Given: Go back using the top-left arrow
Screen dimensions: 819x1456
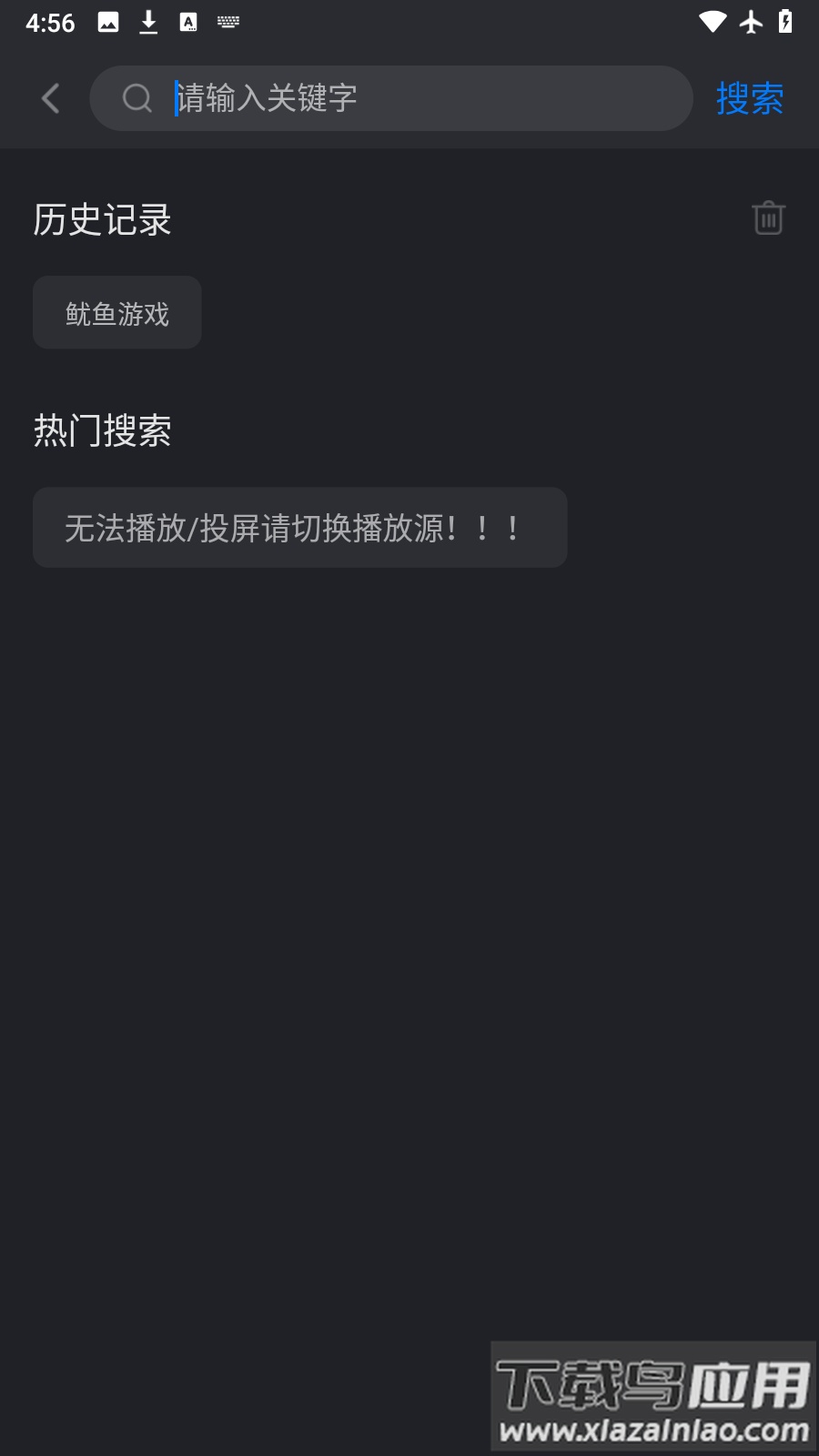Looking at the screenshot, I should click(51, 98).
